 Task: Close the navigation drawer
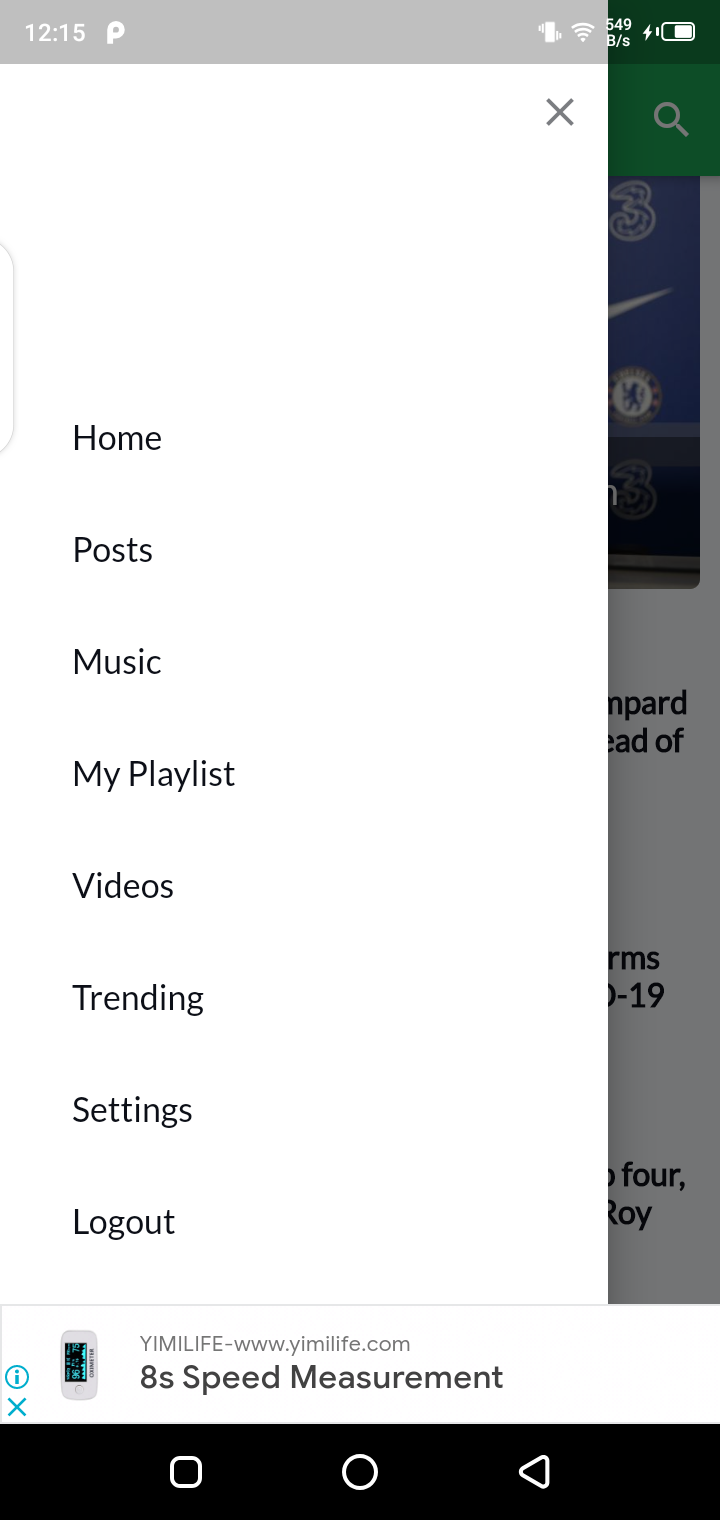click(x=560, y=112)
